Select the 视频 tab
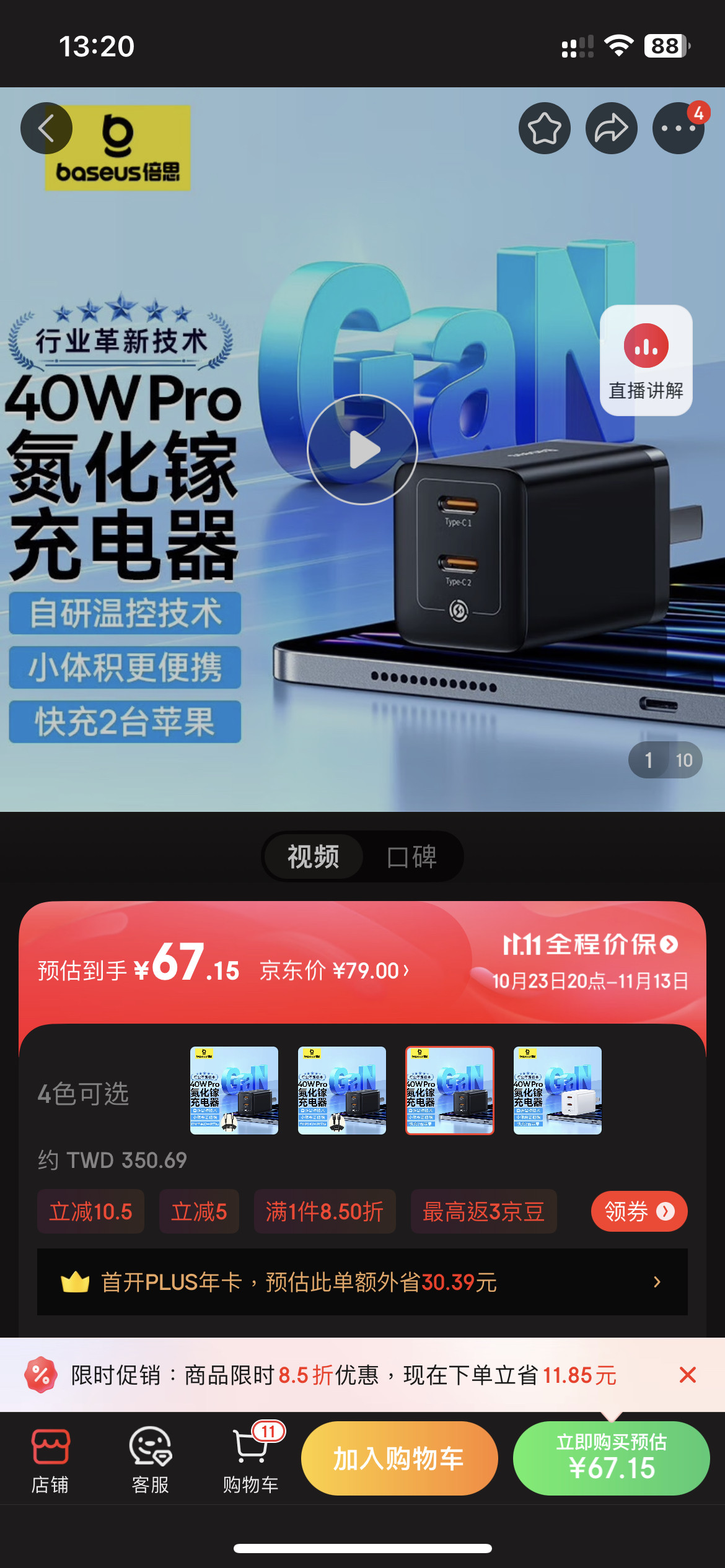This screenshot has width=725, height=1568. [314, 857]
